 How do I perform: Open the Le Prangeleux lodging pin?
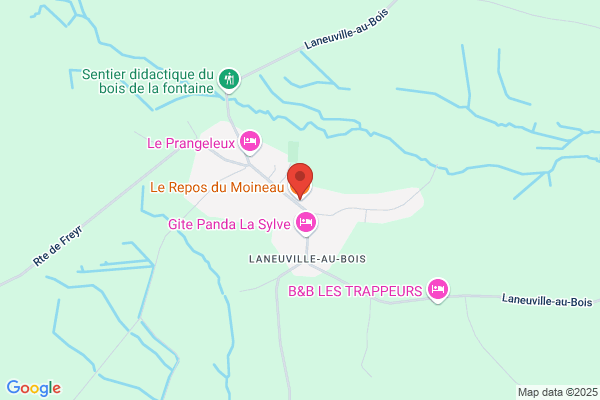click(250, 142)
